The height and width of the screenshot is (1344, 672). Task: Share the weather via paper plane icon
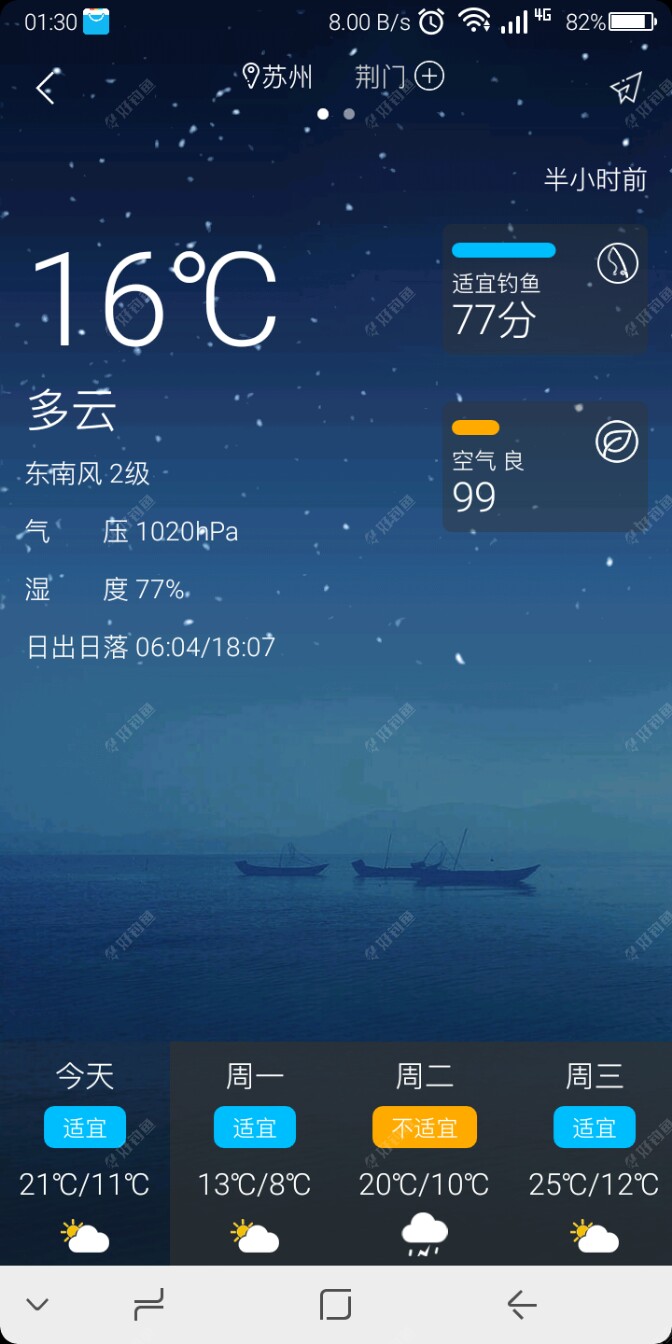[x=626, y=88]
